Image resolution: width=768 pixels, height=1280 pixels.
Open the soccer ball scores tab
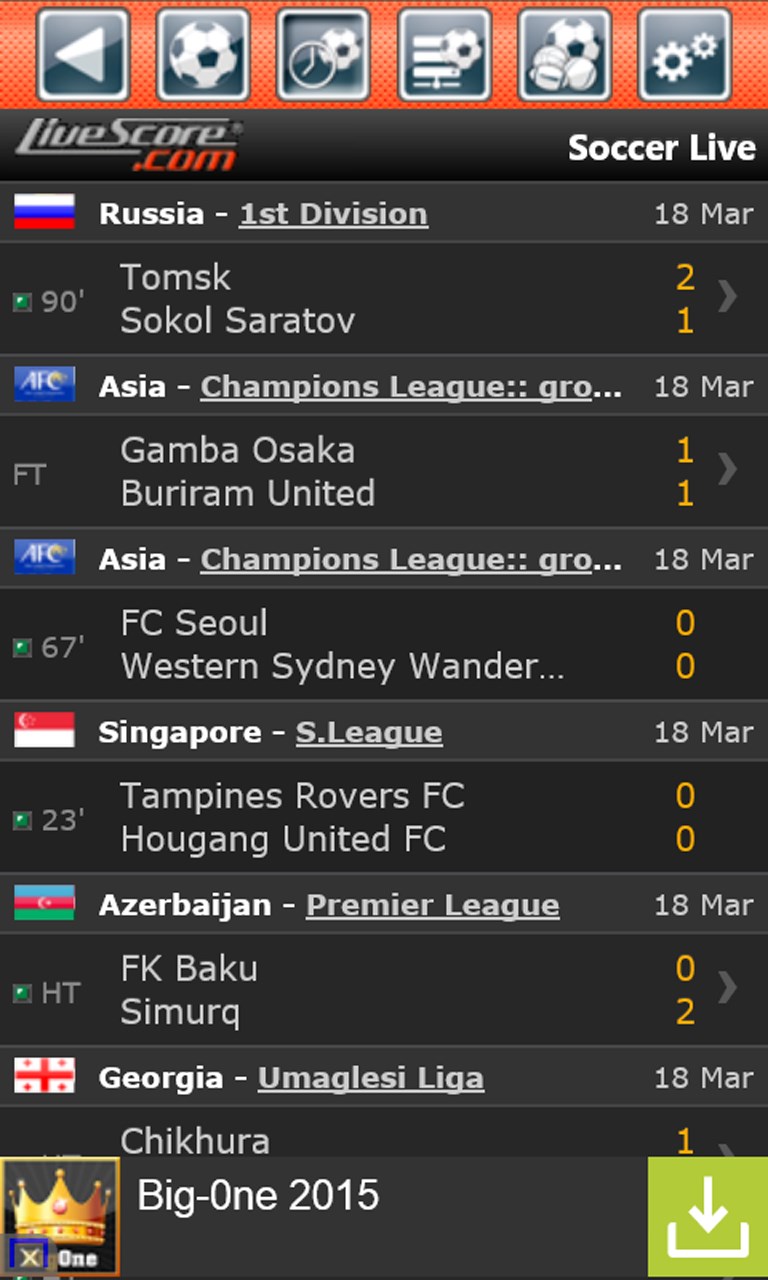(203, 55)
